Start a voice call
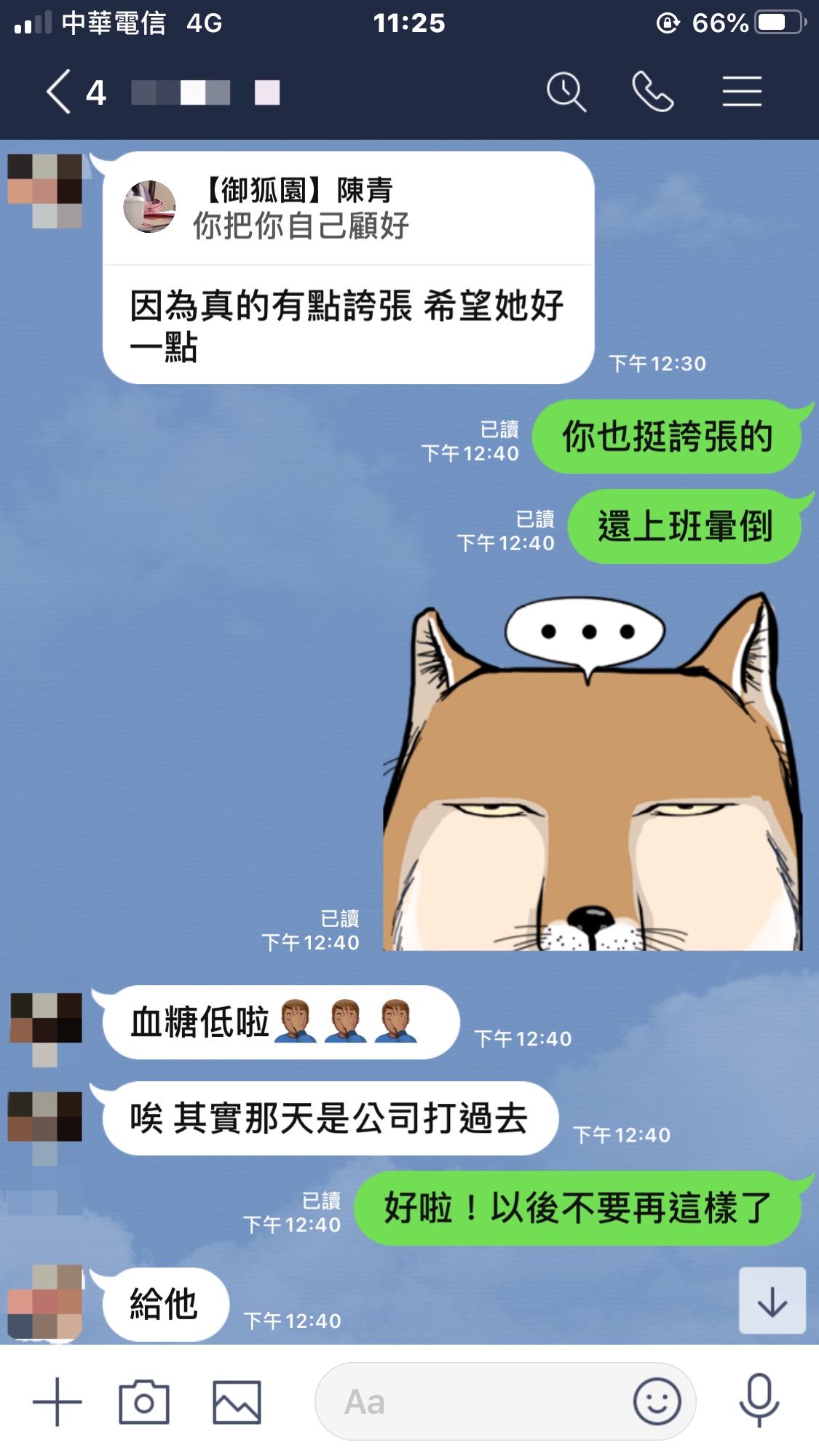 point(652,92)
